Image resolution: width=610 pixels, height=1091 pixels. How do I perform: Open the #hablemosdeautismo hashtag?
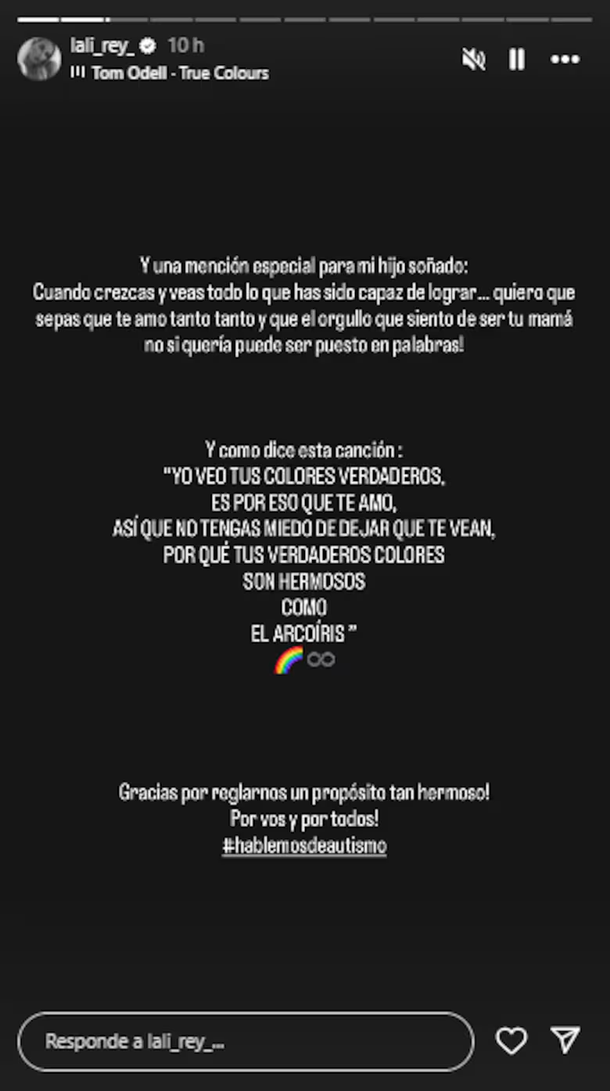click(304, 846)
